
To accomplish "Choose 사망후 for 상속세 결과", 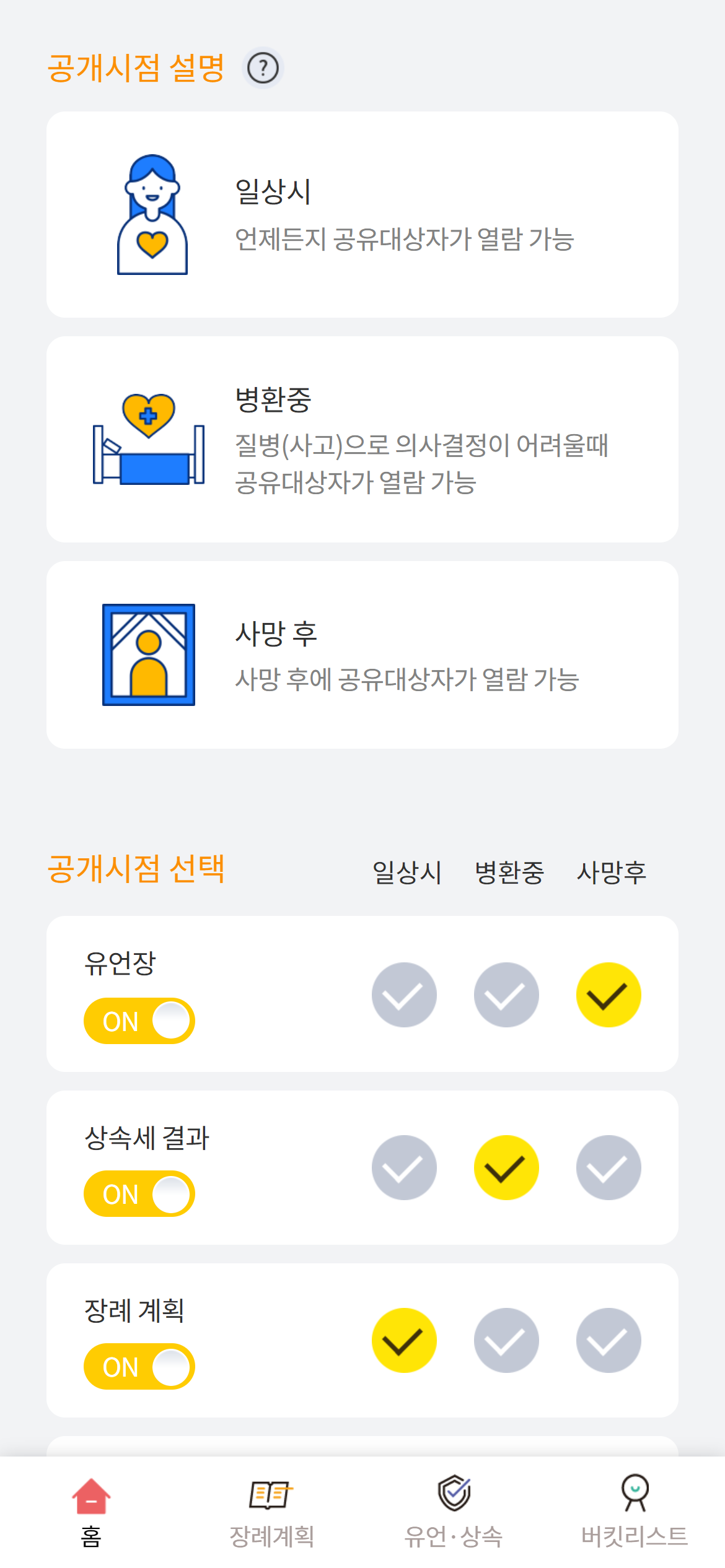I will (x=609, y=1167).
